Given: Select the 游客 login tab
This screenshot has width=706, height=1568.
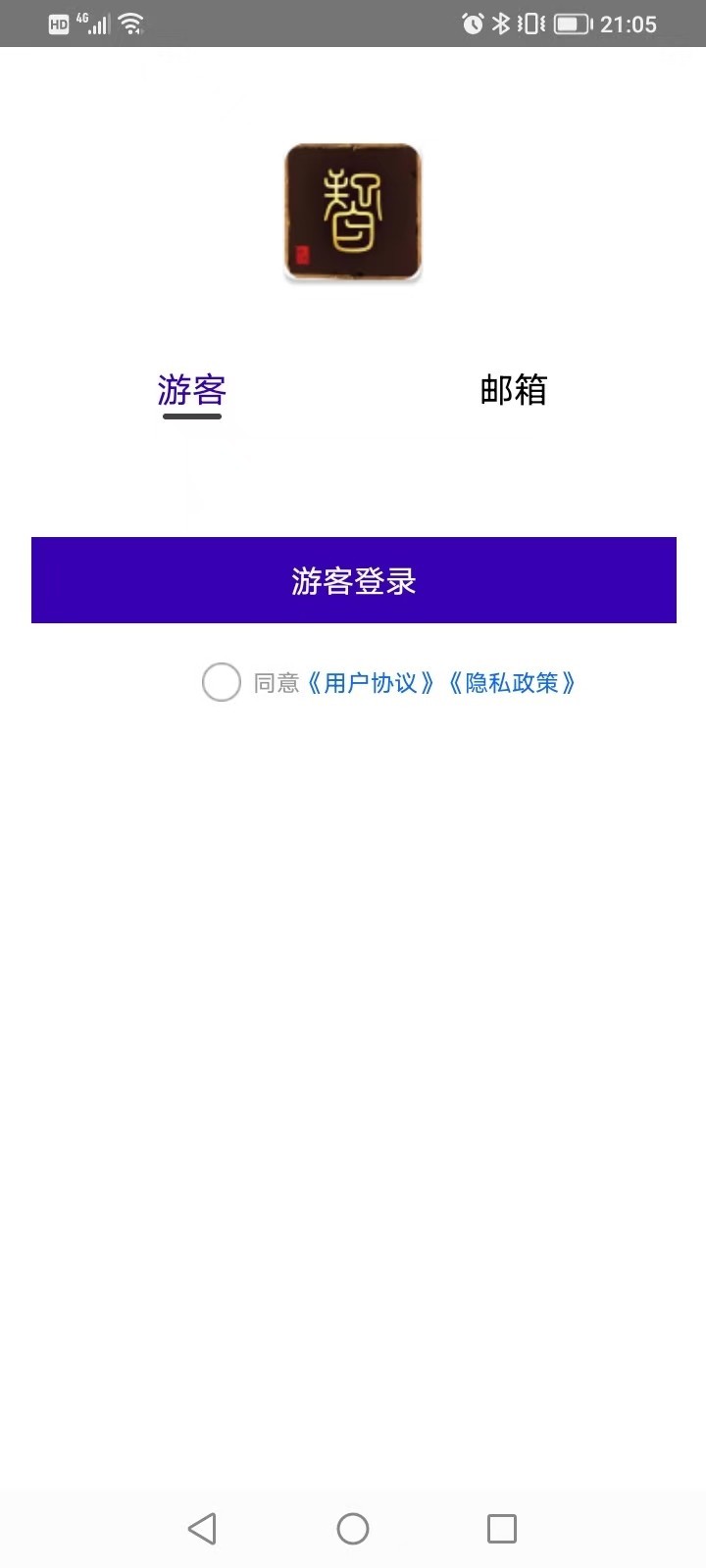Looking at the screenshot, I should pyautogui.click(x=192, y=390).
